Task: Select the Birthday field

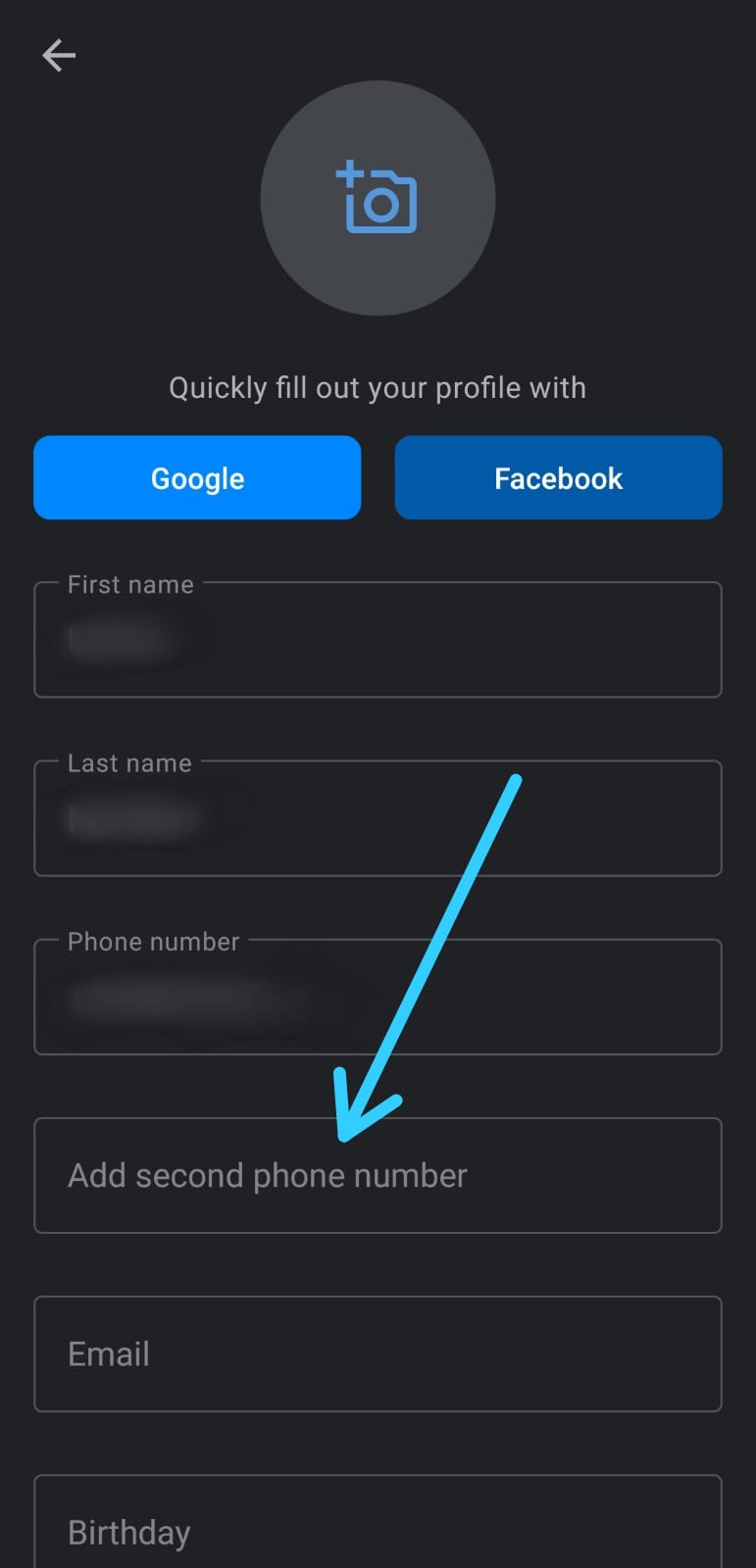Action: (x=378, y=1523)
